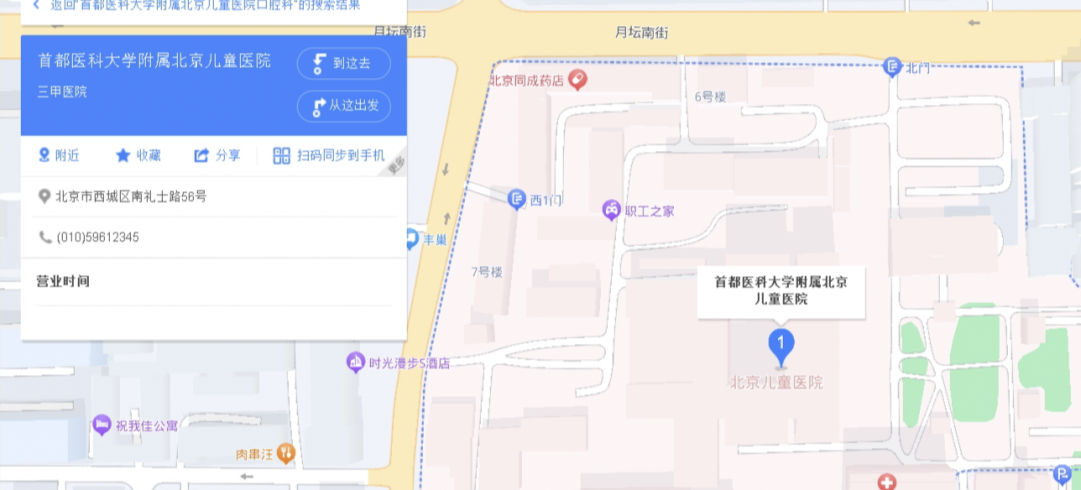Image resolution: width=1081 pixels, height=490 pixels.
Task: Tap the 从这出发 start-from-here button
Action: (343, 106)
